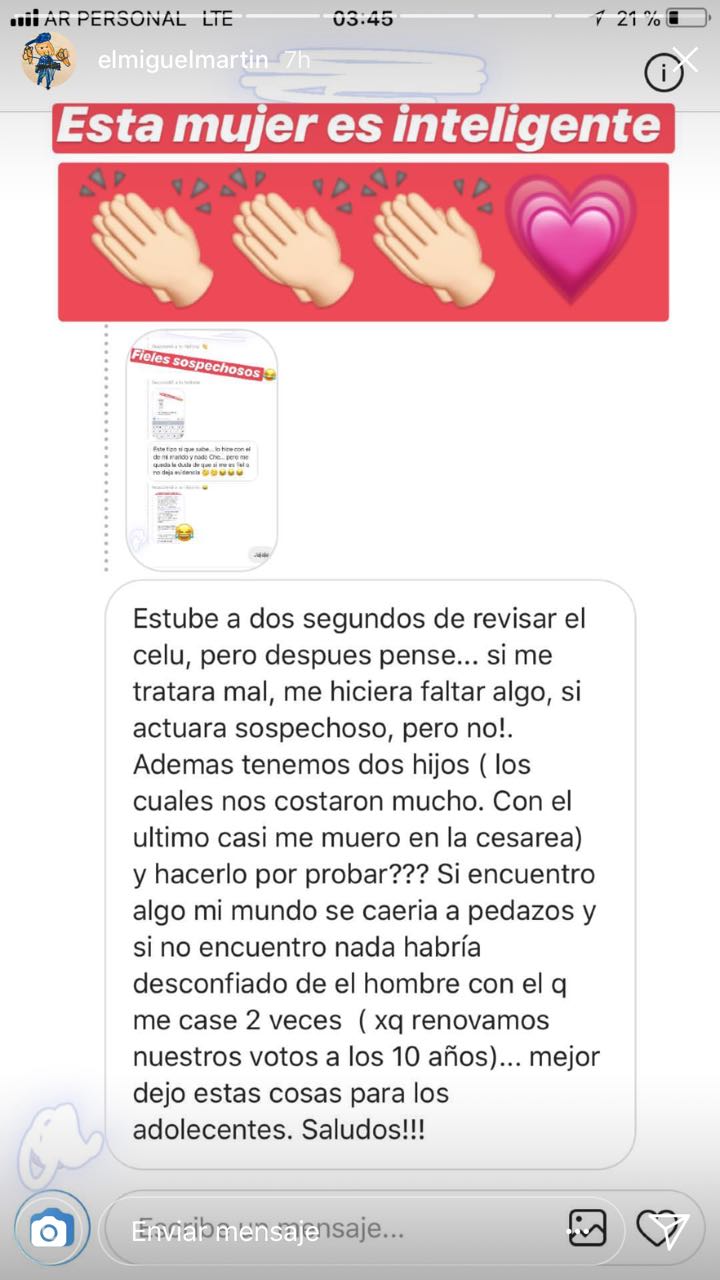Open elmiguelmartin's profile from the username
720x1280 pixels.
tap(183, 60)
